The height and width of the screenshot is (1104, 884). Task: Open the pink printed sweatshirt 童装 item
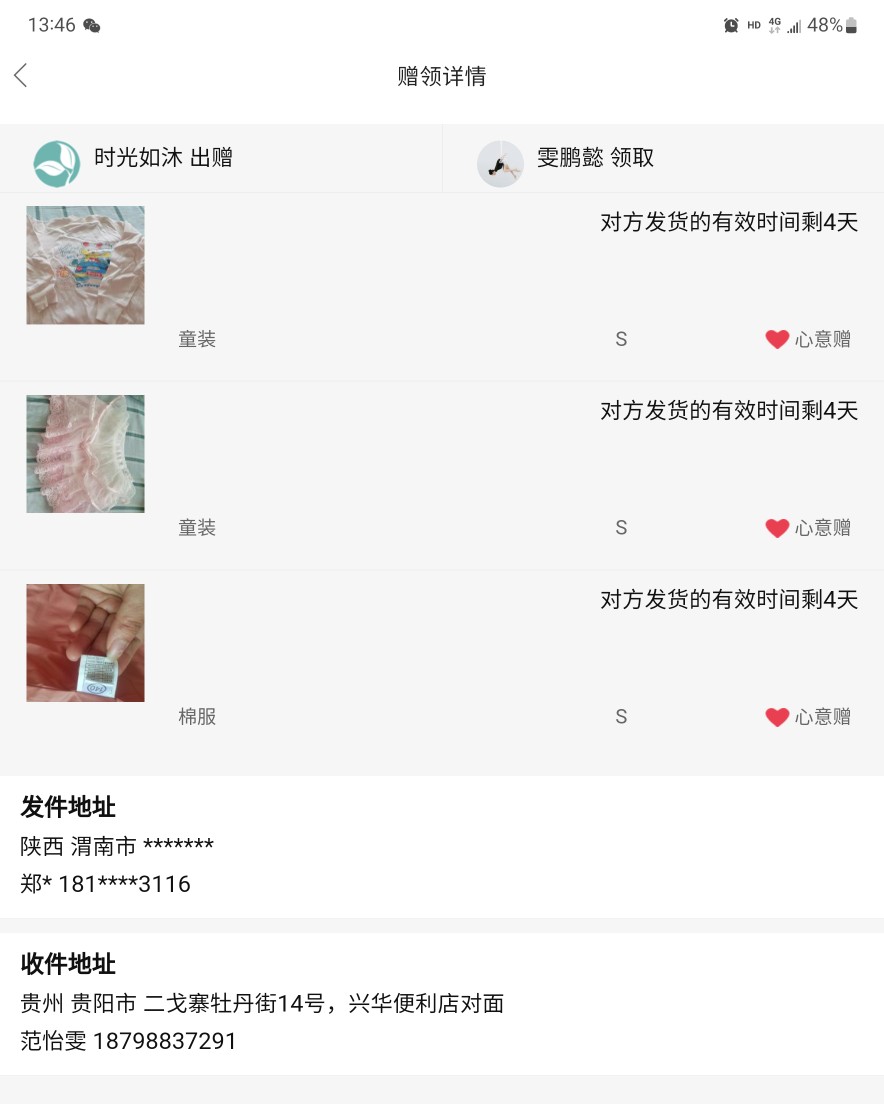coord(85,265)
